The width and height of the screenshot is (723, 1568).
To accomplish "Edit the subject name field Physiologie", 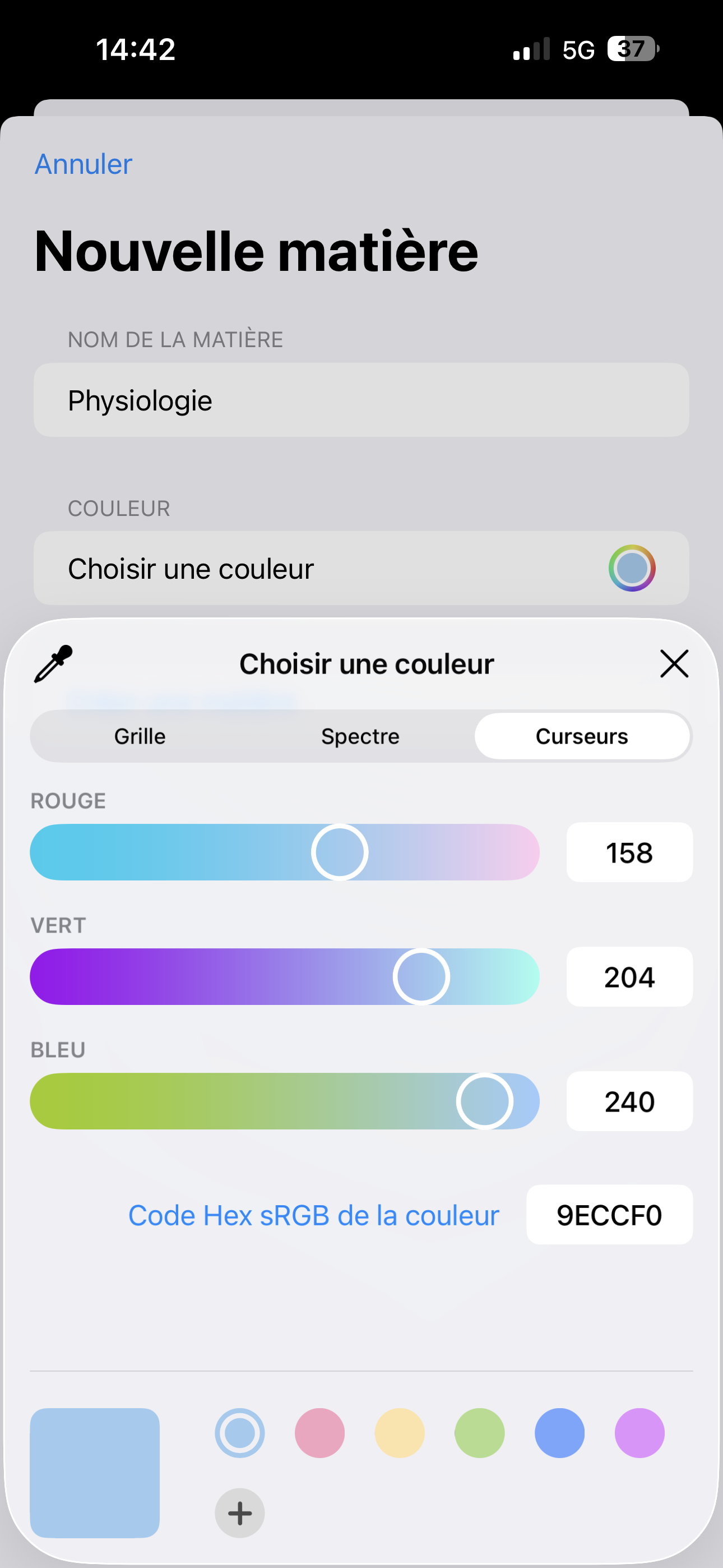I will [x=361, y=400].
